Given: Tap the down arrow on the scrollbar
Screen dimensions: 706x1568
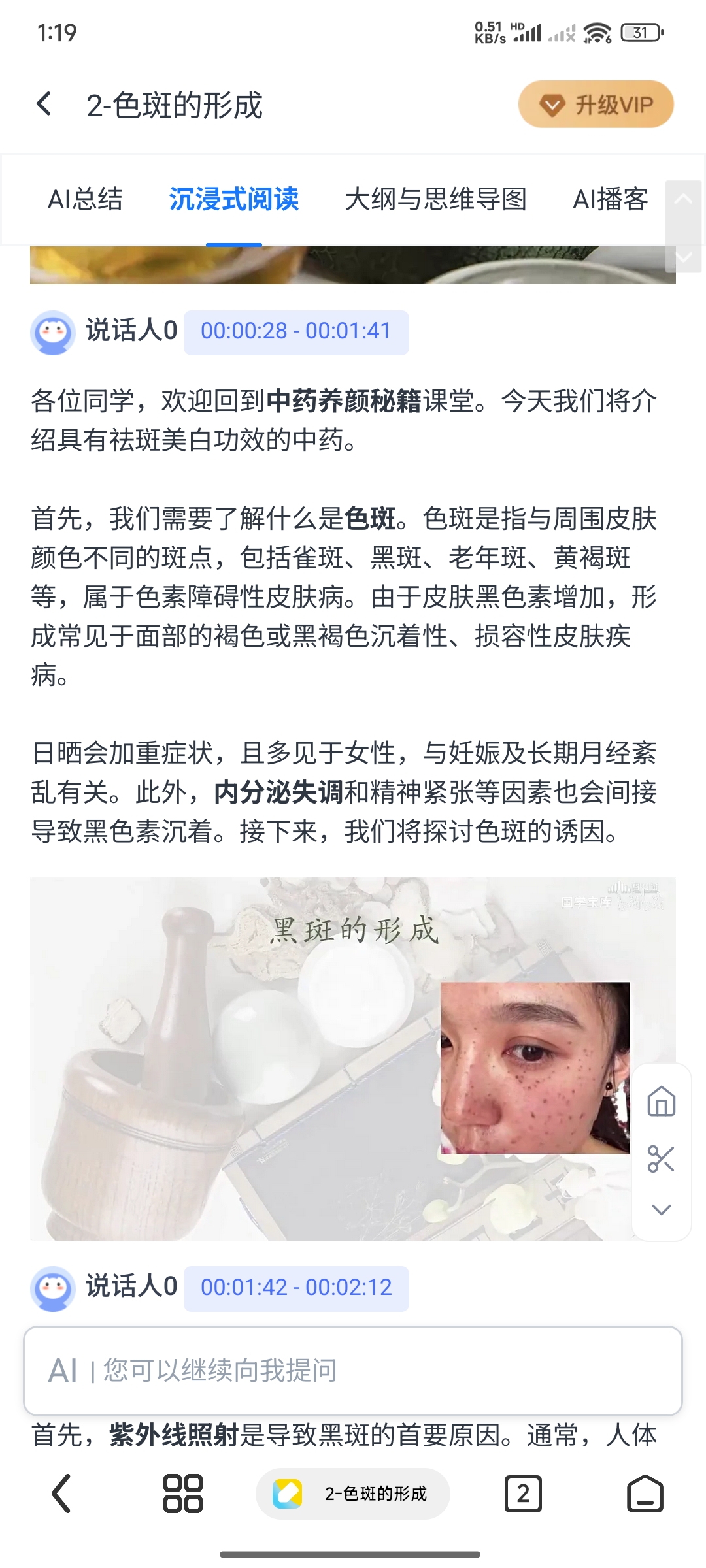Looking at the screenshot, I should tap(684, 256).
